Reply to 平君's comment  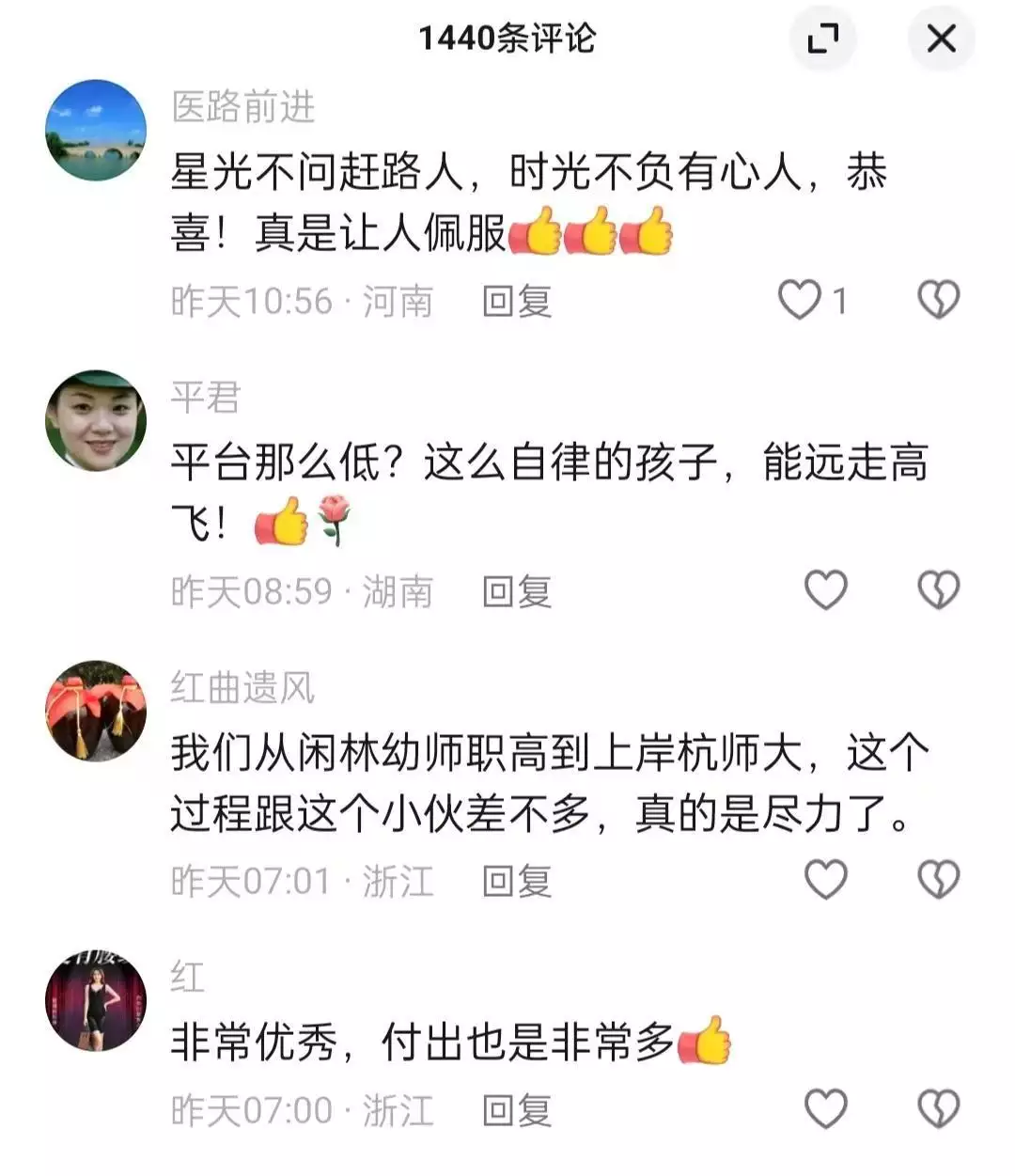click(516, 592)
